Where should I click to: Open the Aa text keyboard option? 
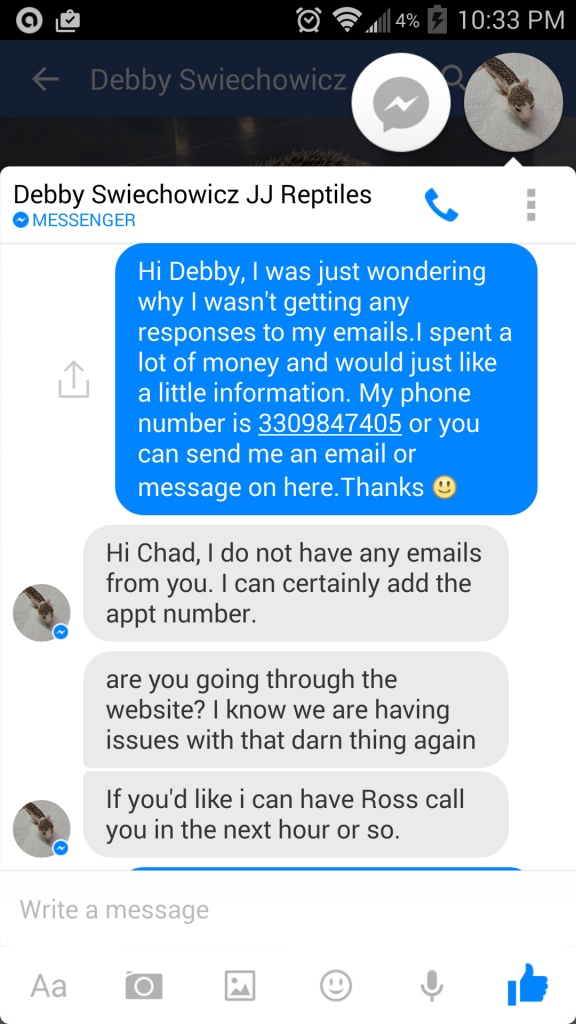pyautogui.click(x=48, y=985)
